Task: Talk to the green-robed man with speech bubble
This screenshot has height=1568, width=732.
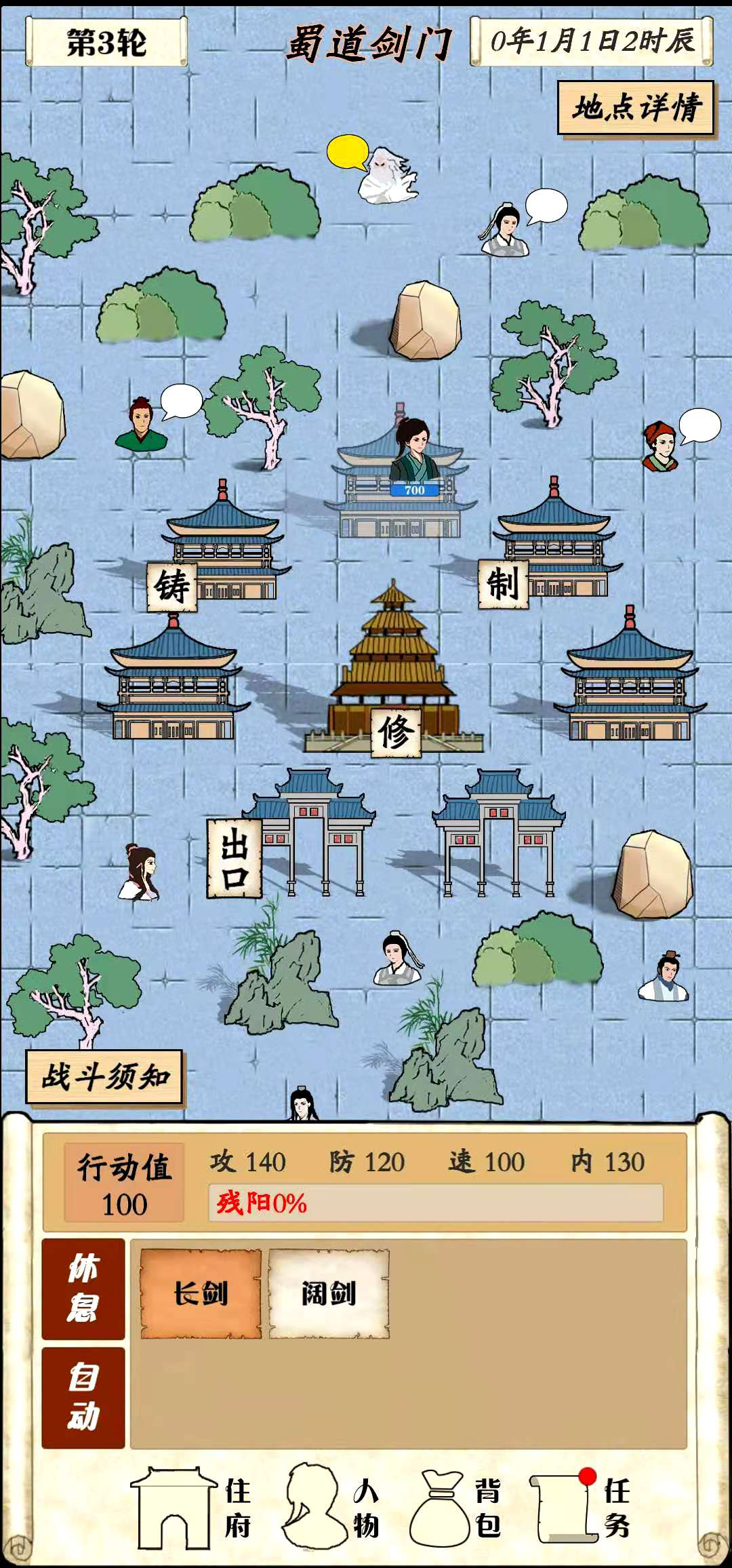Action: click(x=141, y=425)
